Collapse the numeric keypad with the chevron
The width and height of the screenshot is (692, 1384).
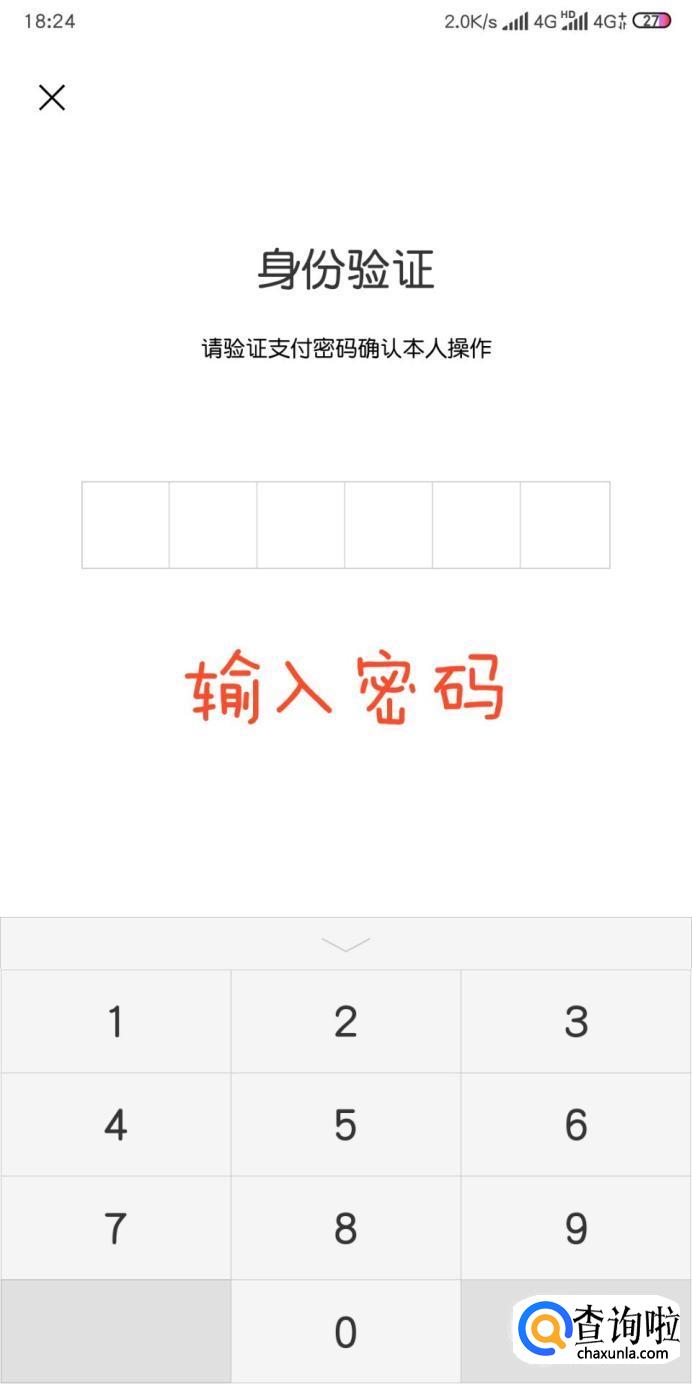click(346, 944)
